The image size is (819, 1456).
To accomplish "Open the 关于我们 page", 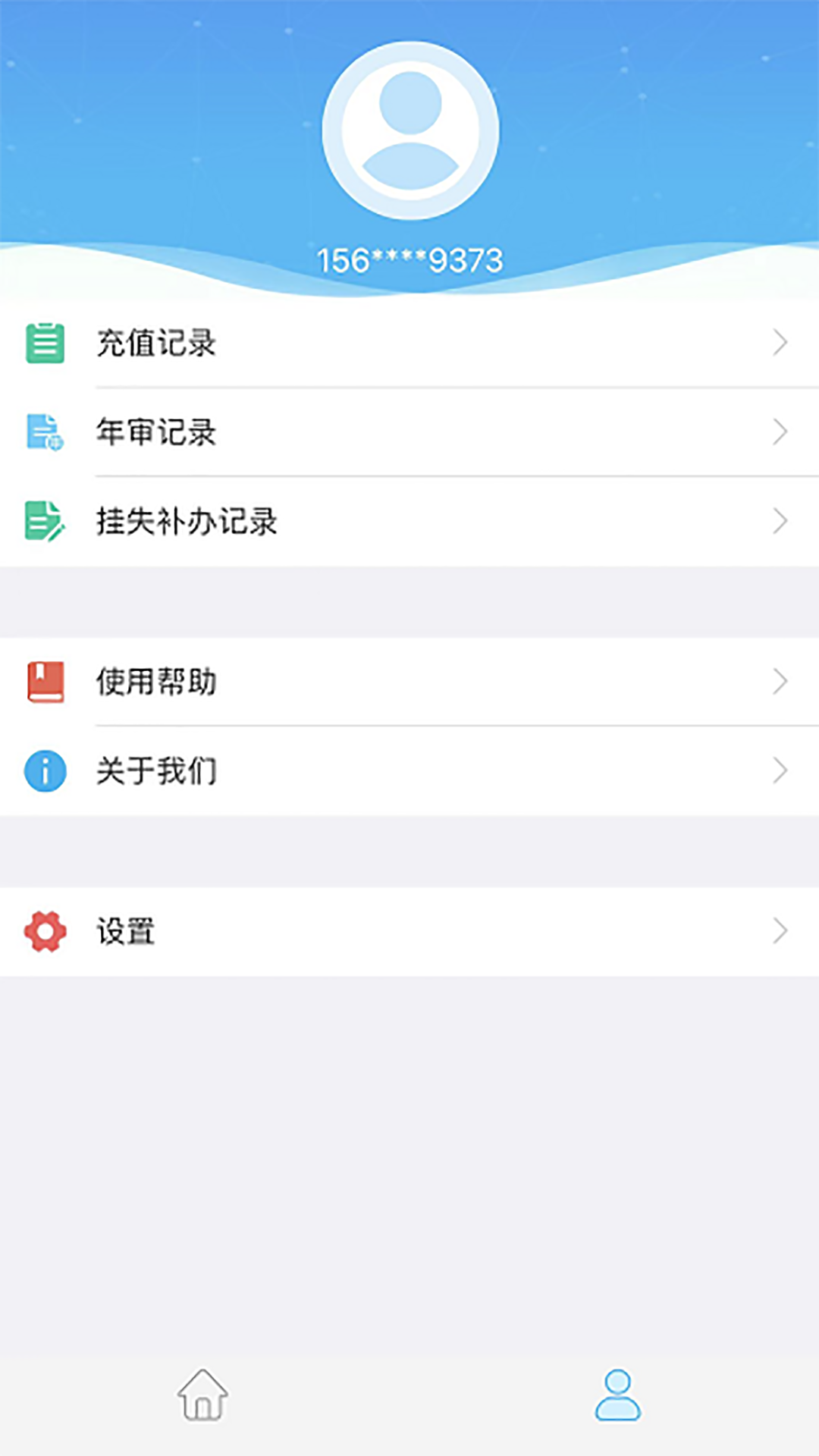I will tap(303, 770).
